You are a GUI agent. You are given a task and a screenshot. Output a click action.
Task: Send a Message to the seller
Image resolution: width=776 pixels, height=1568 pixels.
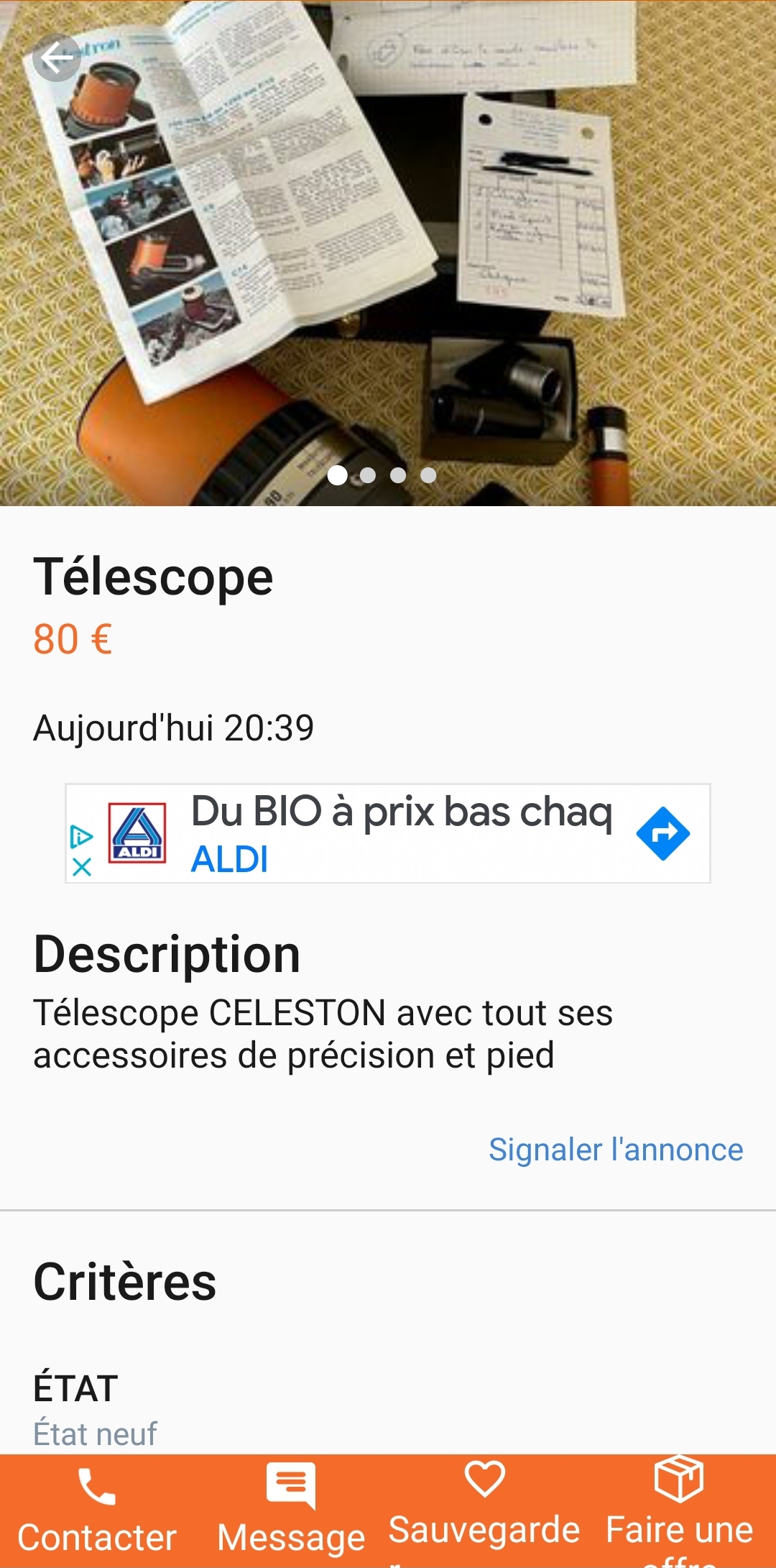click(291, 1510)
